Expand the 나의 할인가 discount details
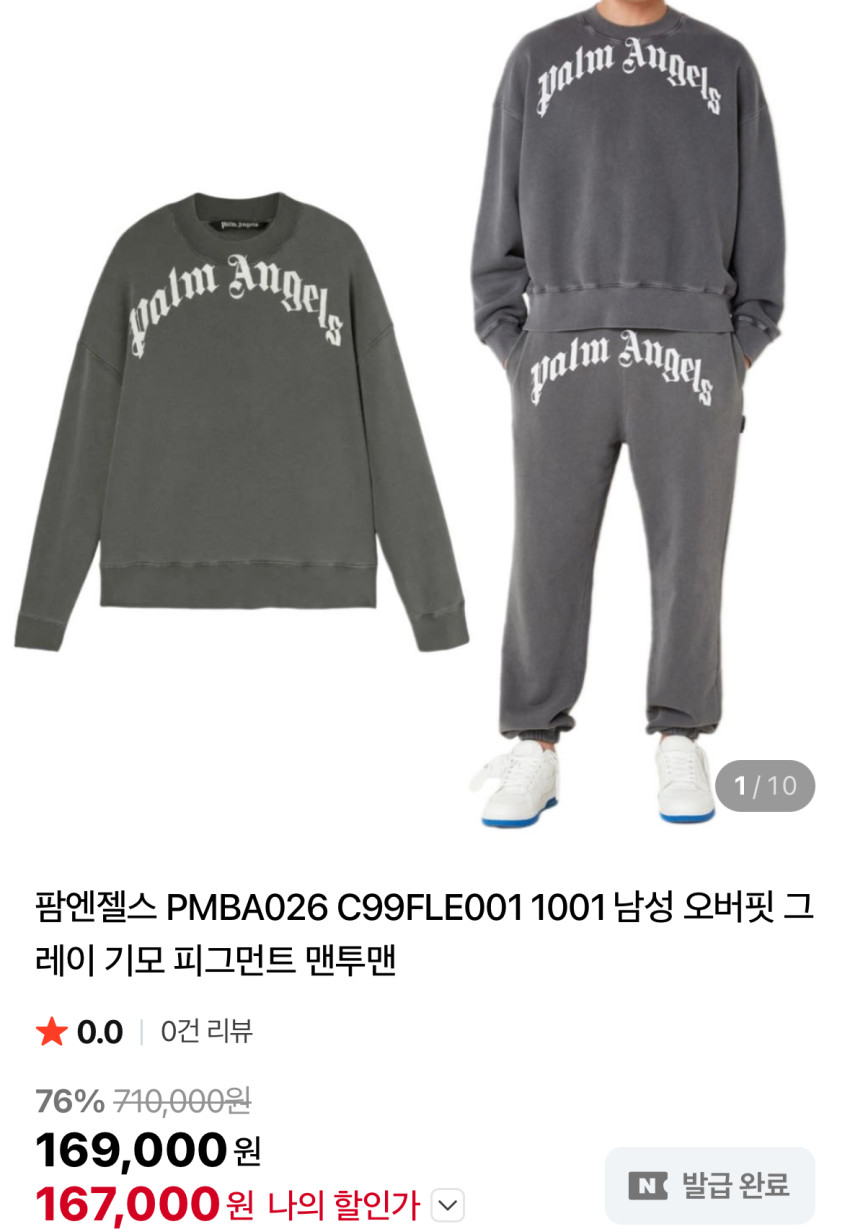This screenshot has height=1229, width=850. pos(447,1205)
